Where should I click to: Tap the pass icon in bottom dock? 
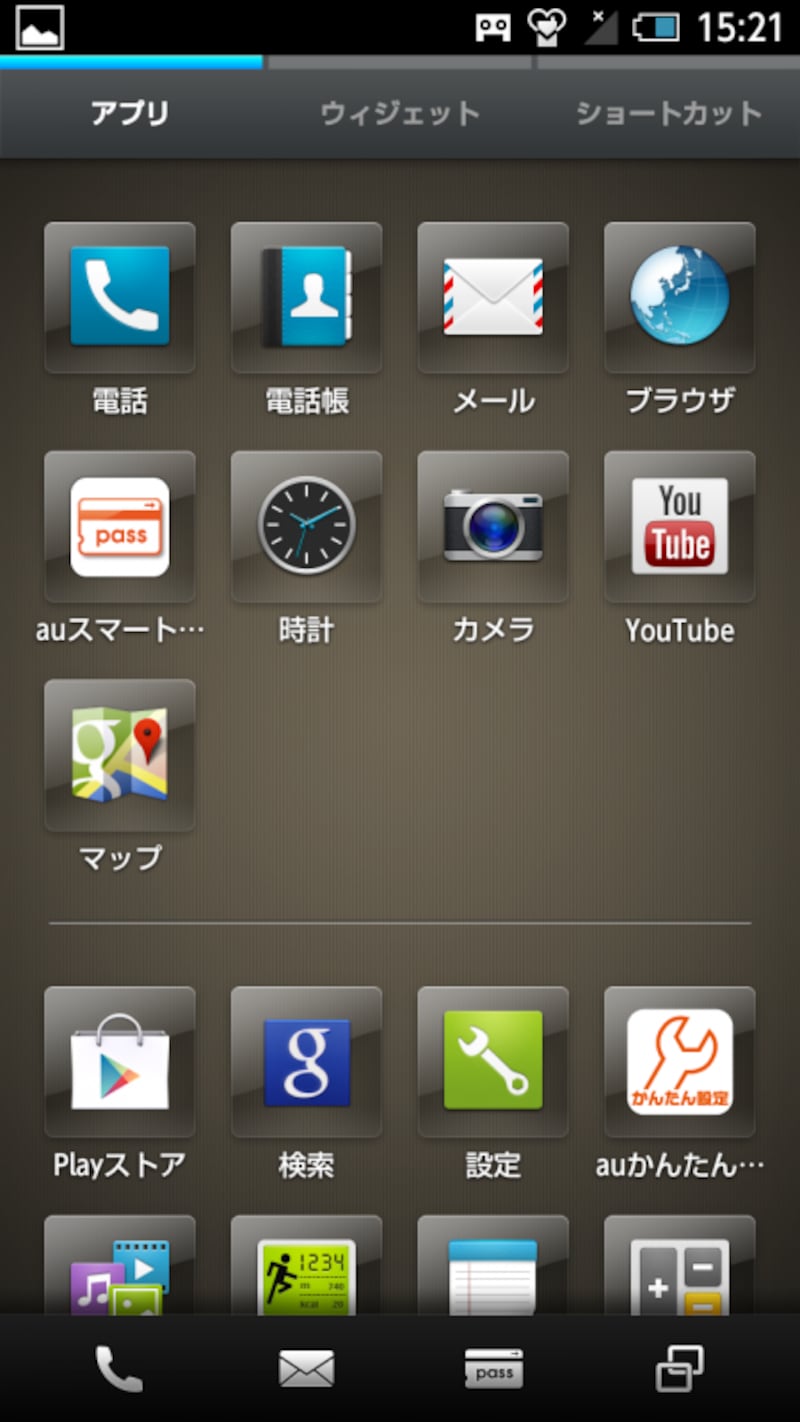[x=493, y=1369]
